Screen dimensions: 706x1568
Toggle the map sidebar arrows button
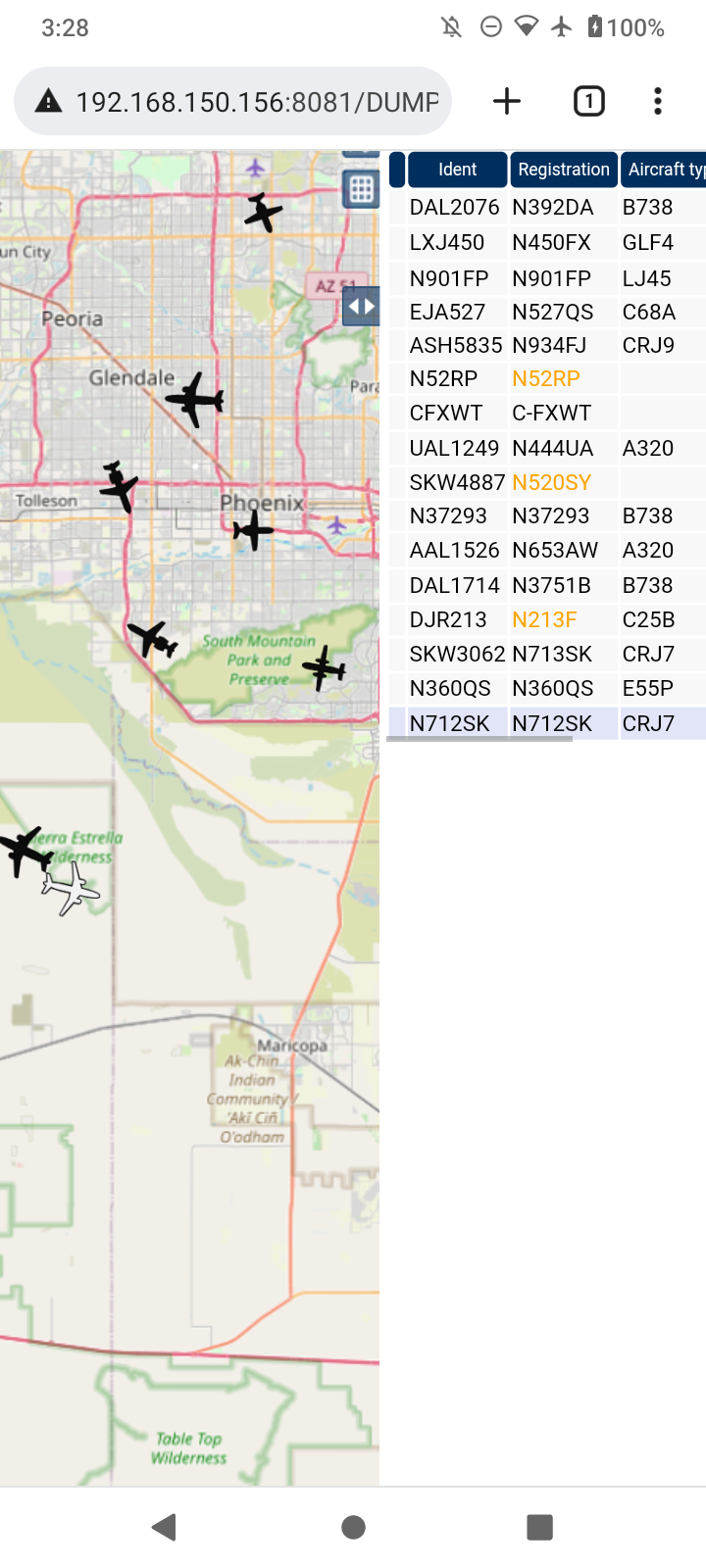click(361, 306)
